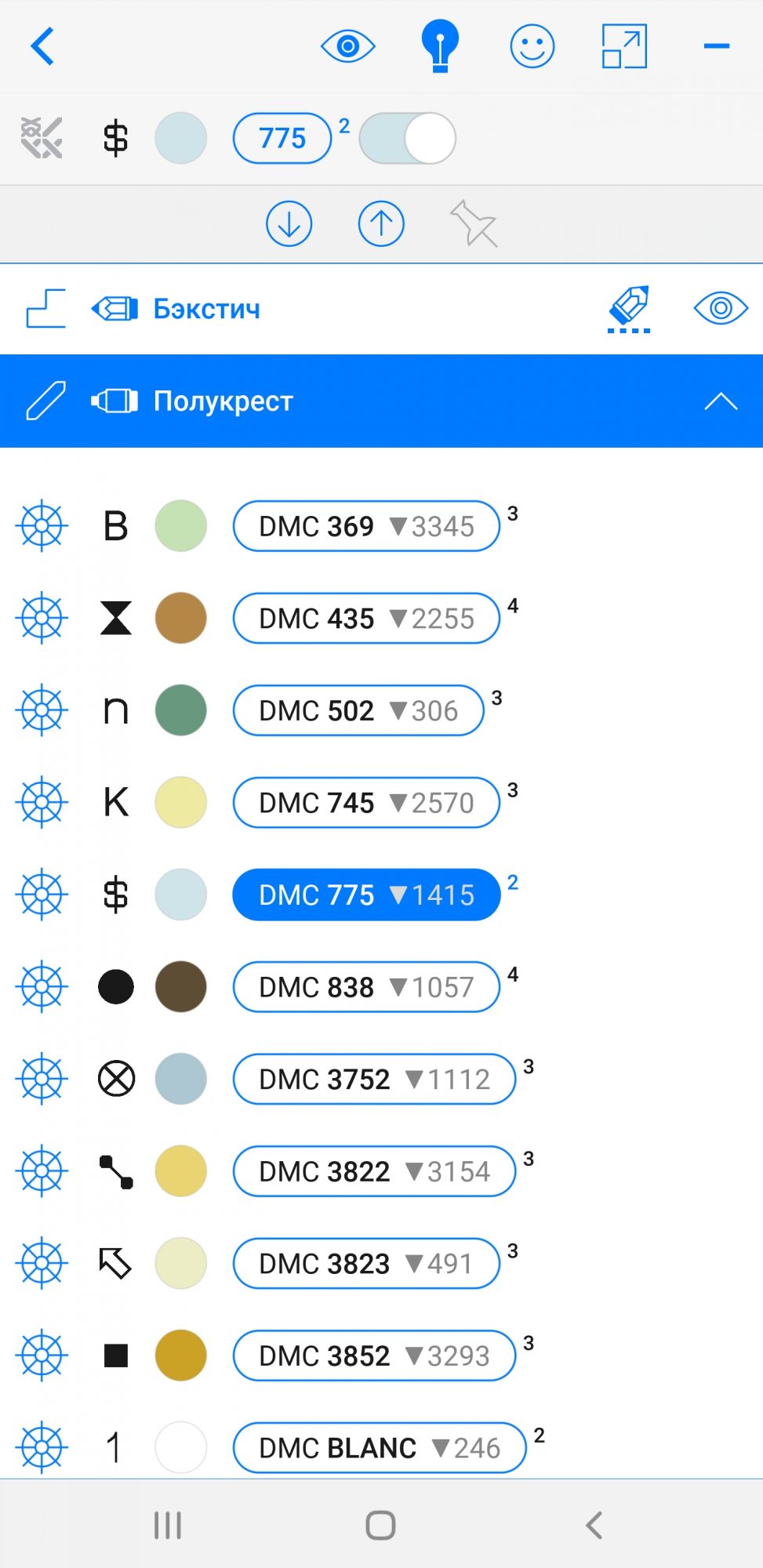Image resolution: width=763 pixels, height=1568 pixels.
Task: Tap the color swatch of DMC 3852
Action: [181, 1356]
